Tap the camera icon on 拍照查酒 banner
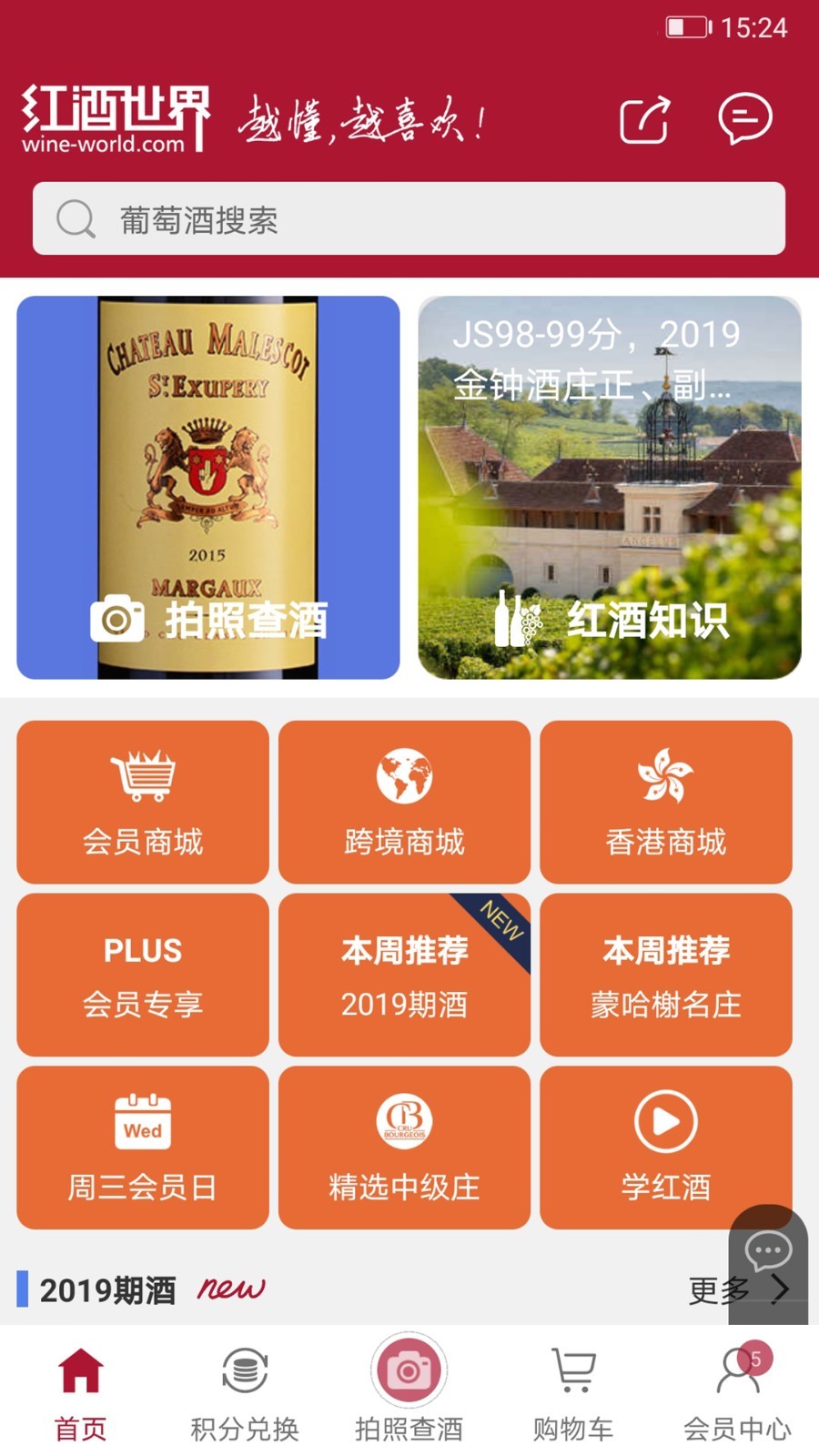819x1456 pixels. tap(116, 622)
